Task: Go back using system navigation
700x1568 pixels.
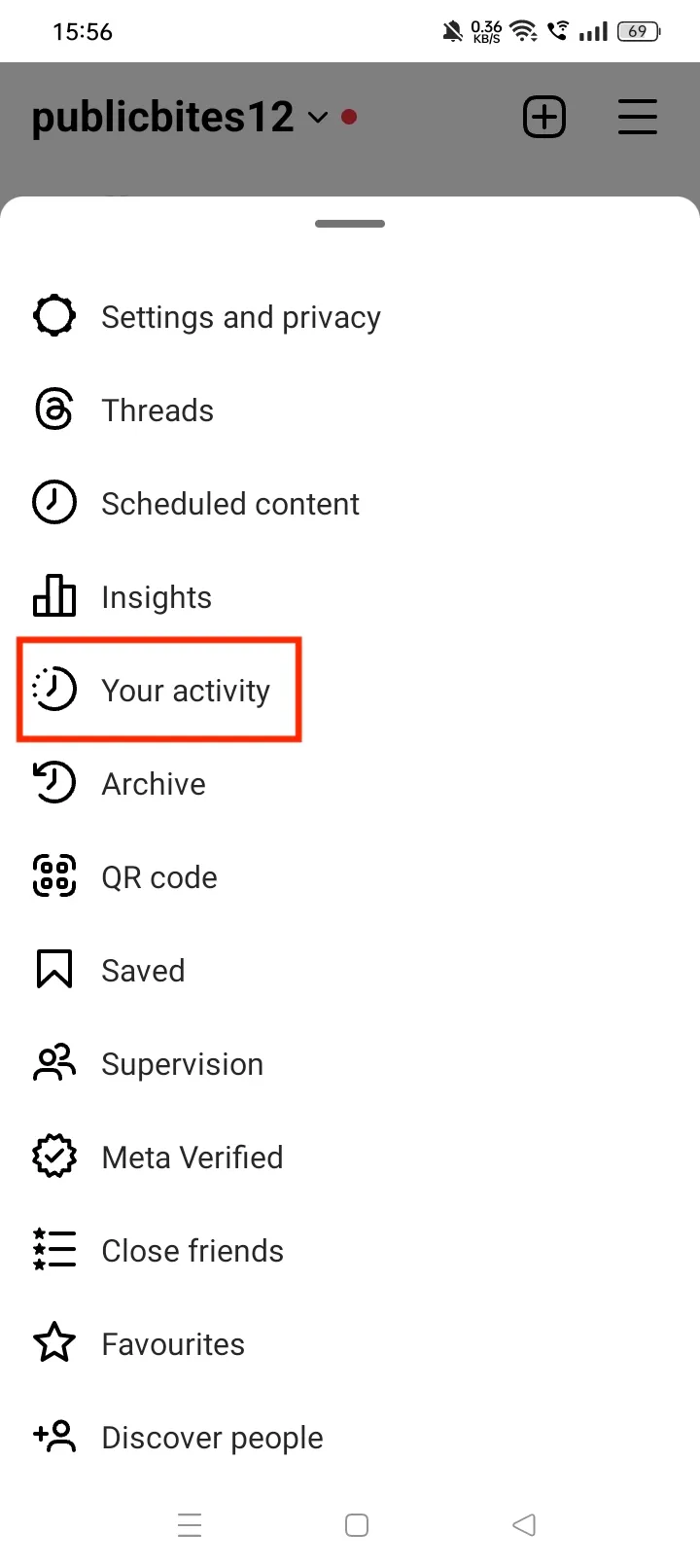Action: (x=524, y=1524)
